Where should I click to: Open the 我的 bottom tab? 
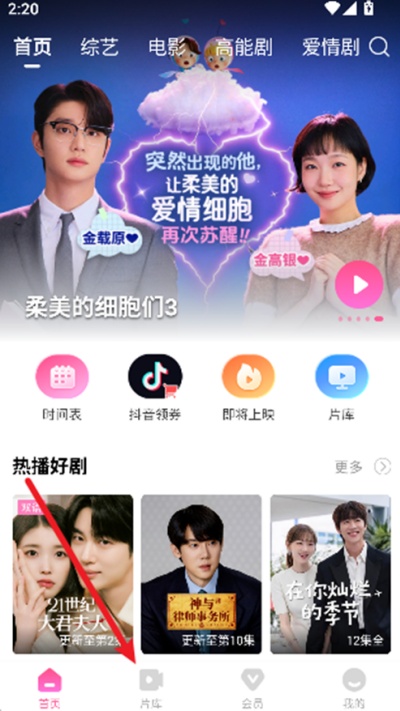(x=354, y=687)
